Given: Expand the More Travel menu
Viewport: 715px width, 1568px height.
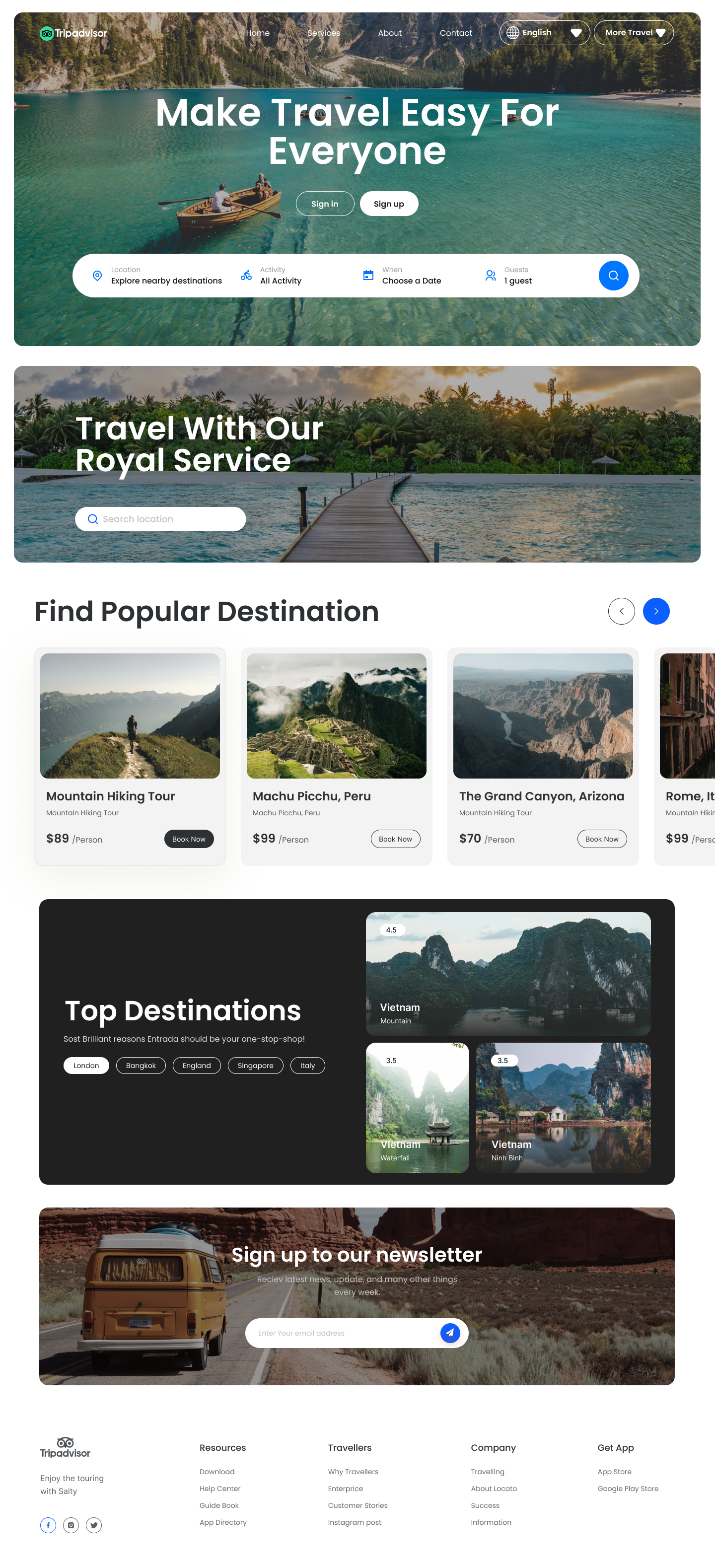Looking at the screenshot, I should point(634,33).
